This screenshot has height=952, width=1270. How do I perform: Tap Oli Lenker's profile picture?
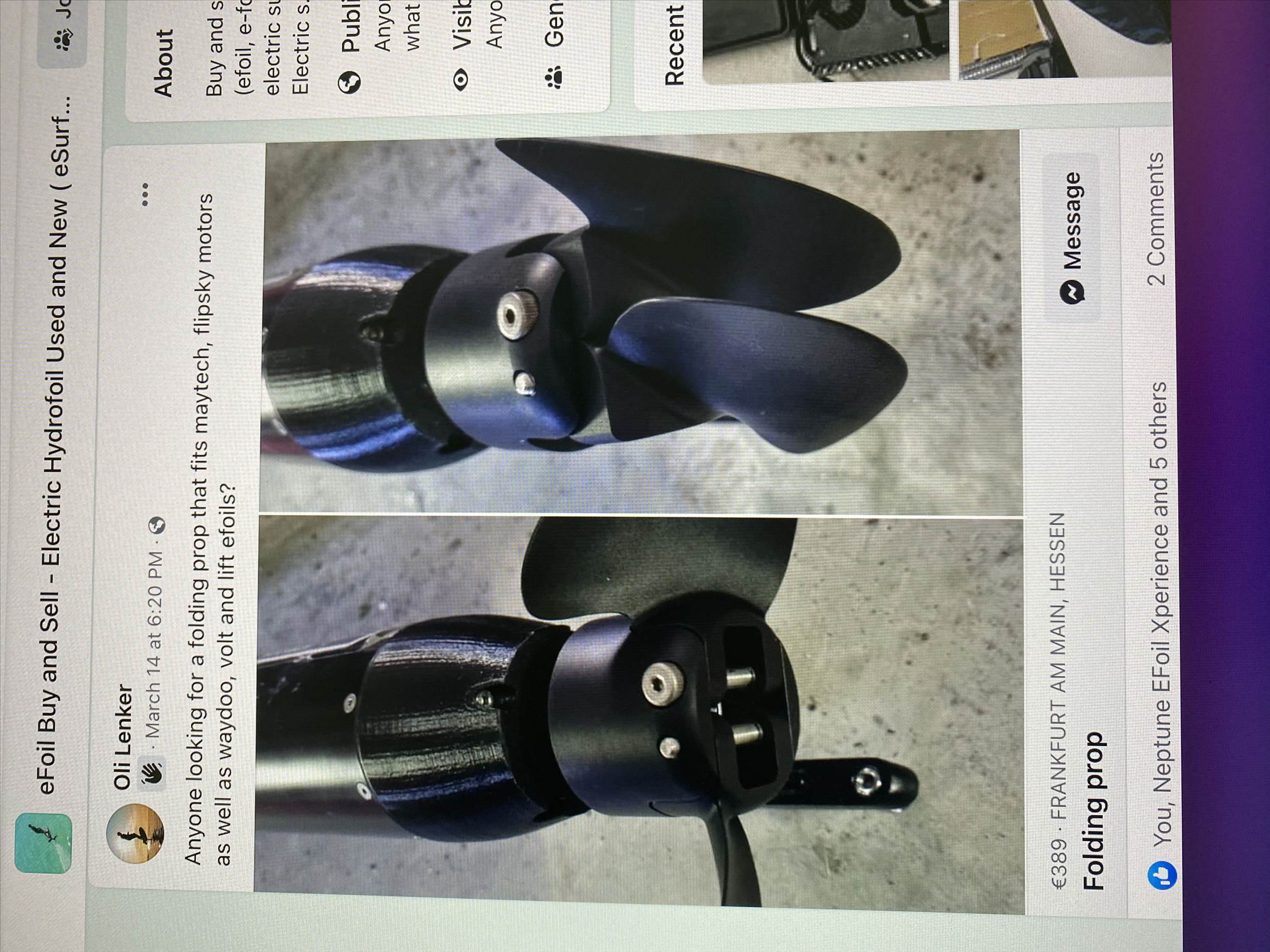click(136, 833)
